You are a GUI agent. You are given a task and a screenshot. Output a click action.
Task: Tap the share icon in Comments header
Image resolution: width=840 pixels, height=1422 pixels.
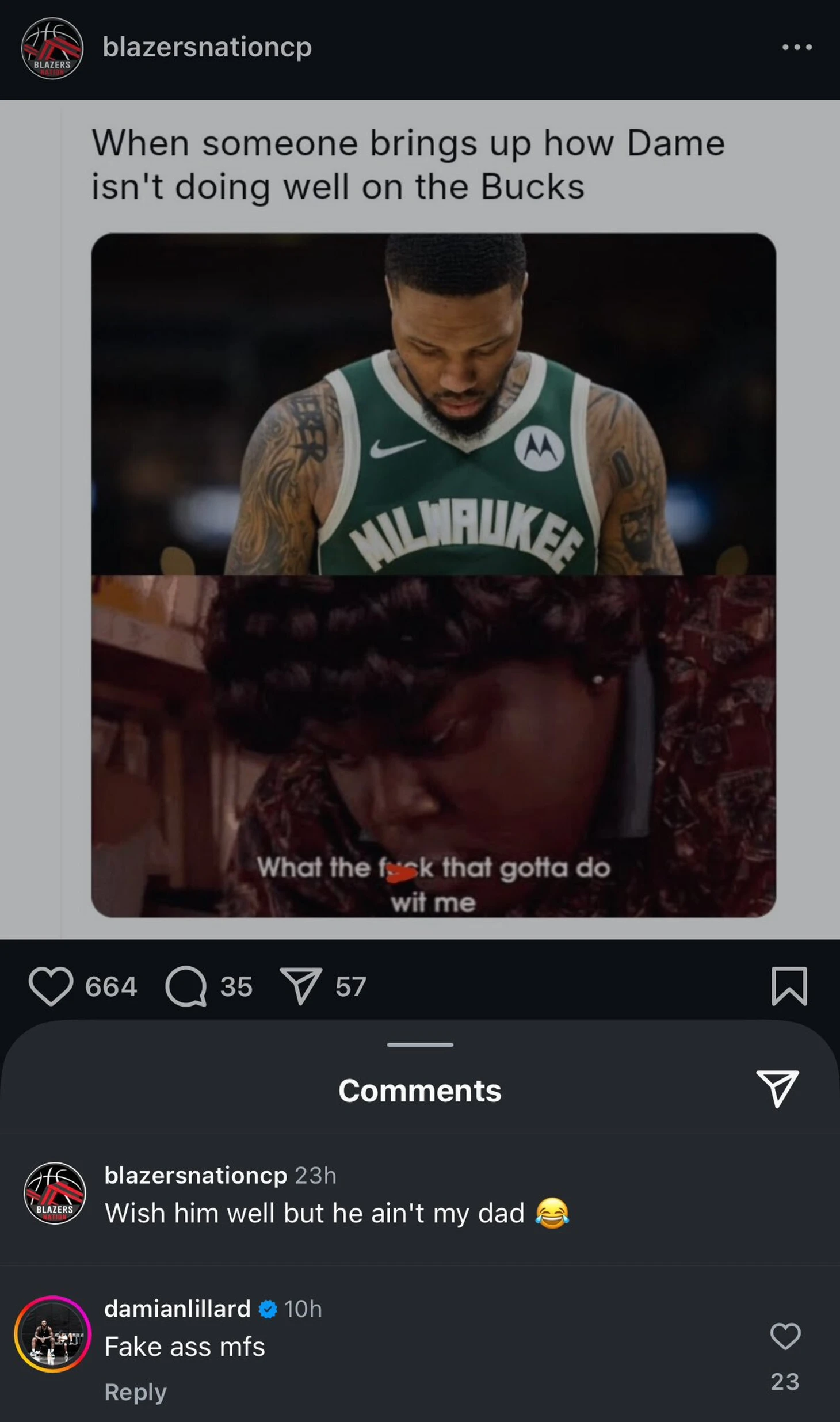(777, 1089)
